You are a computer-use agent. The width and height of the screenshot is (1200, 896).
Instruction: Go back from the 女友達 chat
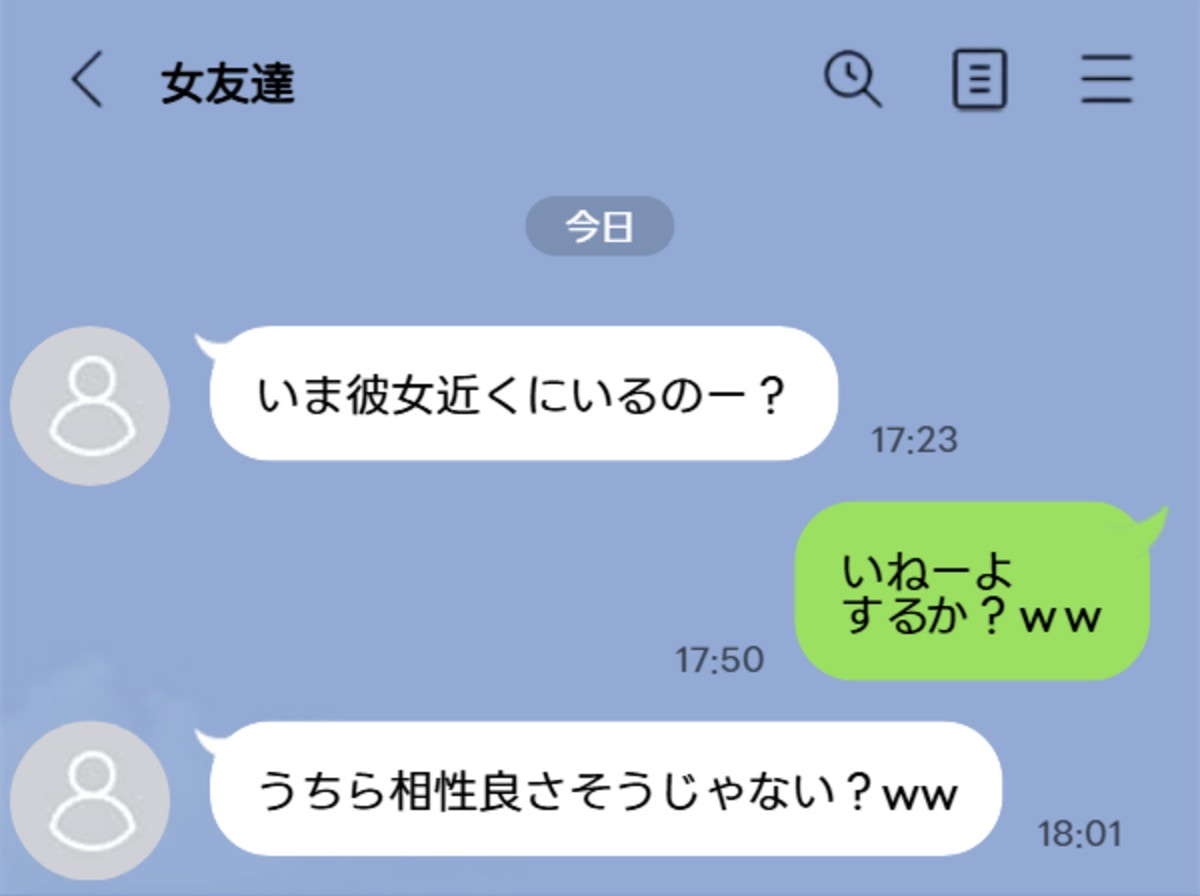point(88,82)
